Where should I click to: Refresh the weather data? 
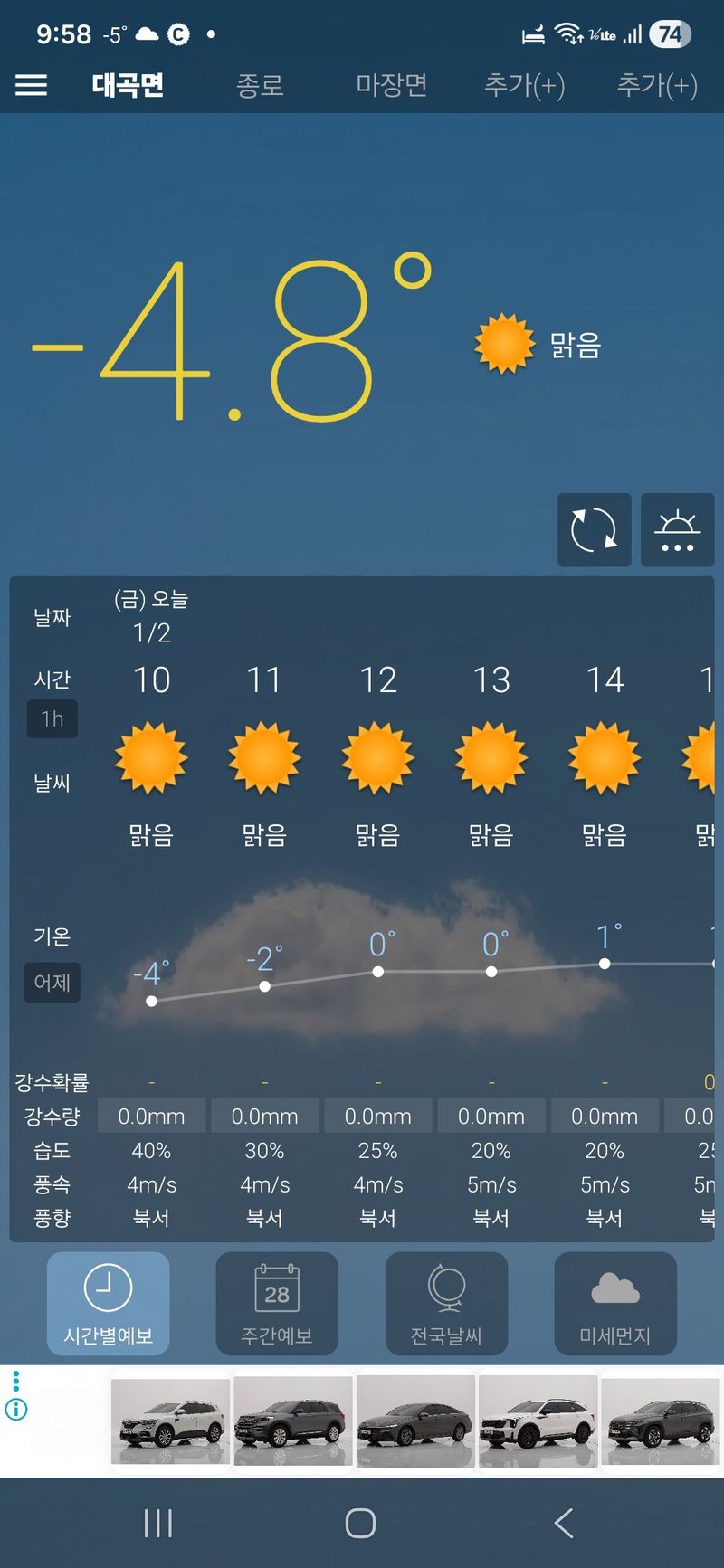(x=594, y=529)
